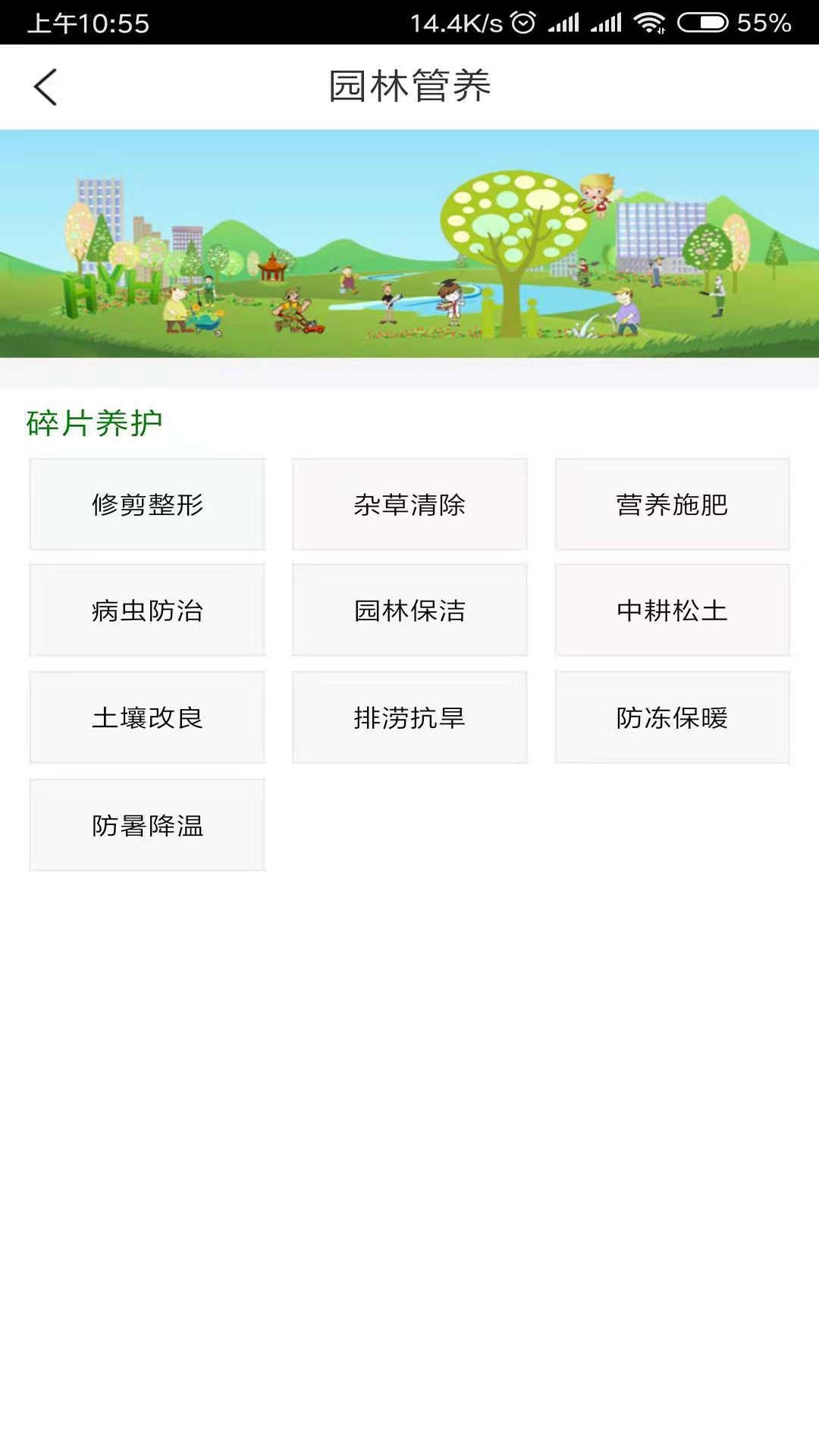The height and width of the screenshot is (1456, 819).
Task: Open the 杂草清除 option
Action: point(409,503)
